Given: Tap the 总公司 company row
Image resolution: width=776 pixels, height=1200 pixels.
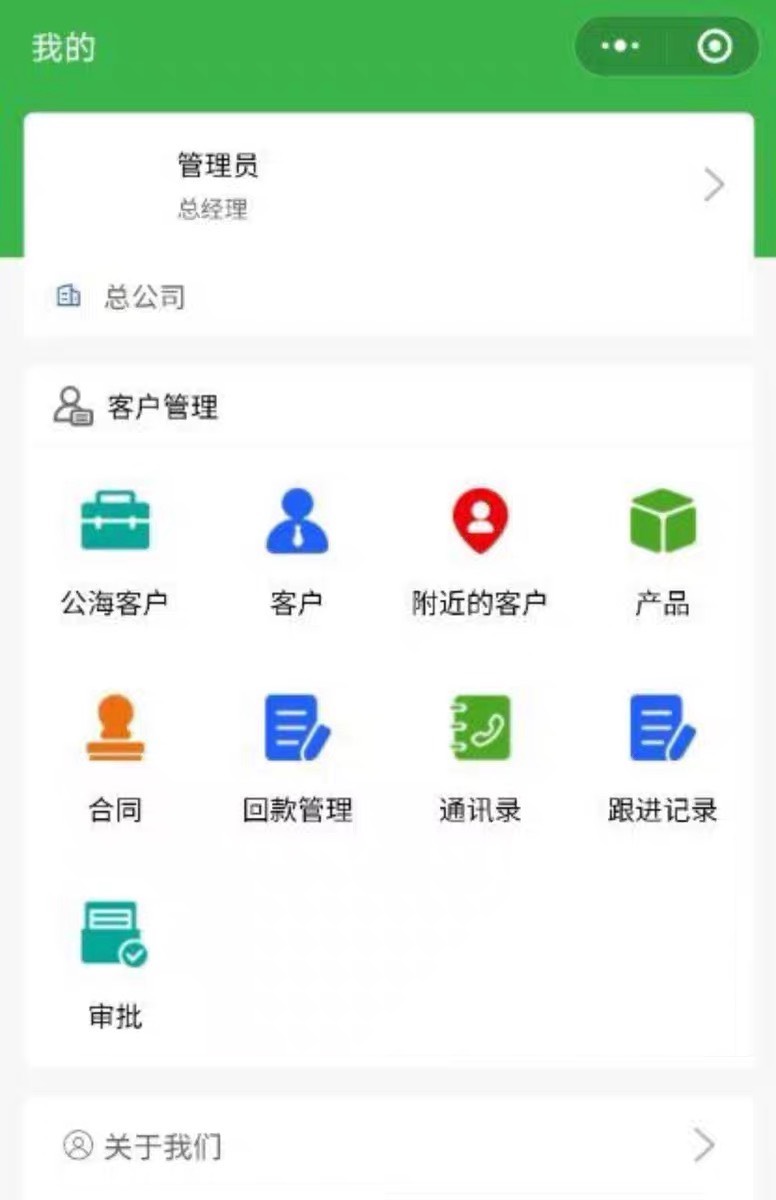Looking at the screenshot, I should pos(388,297).
